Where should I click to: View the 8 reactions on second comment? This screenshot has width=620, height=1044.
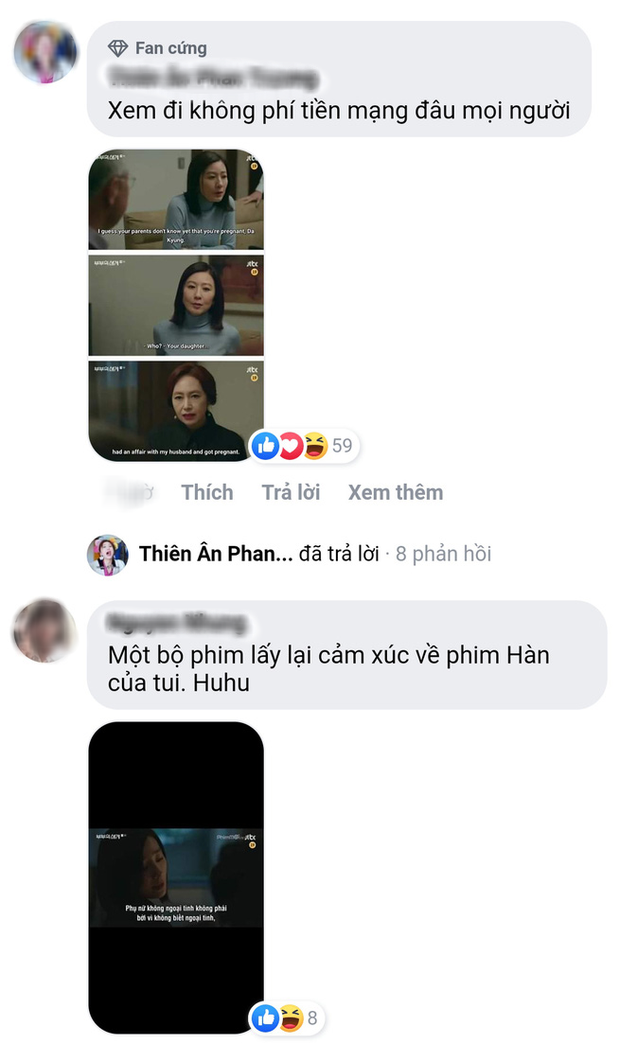pos(288,1018)
